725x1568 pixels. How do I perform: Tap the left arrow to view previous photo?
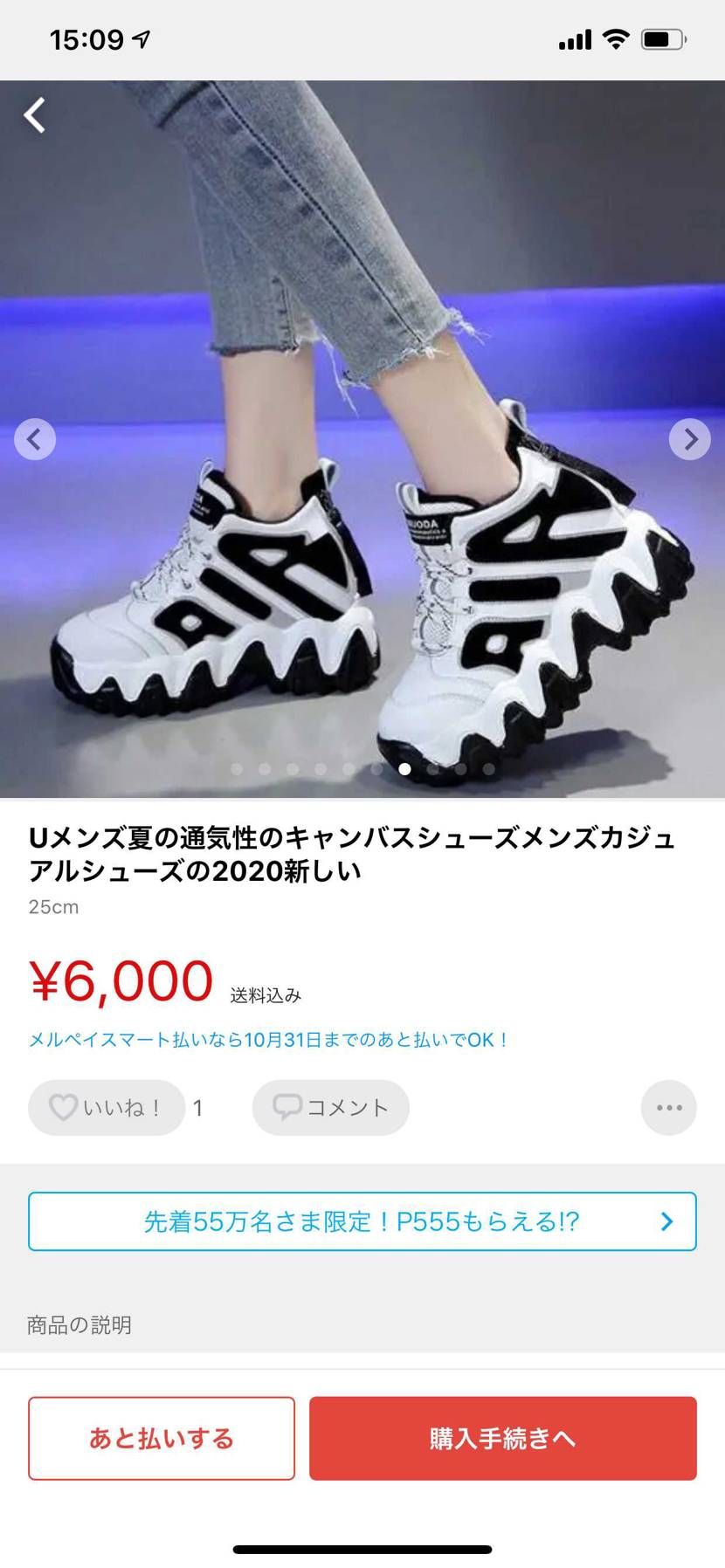point(35,439)
